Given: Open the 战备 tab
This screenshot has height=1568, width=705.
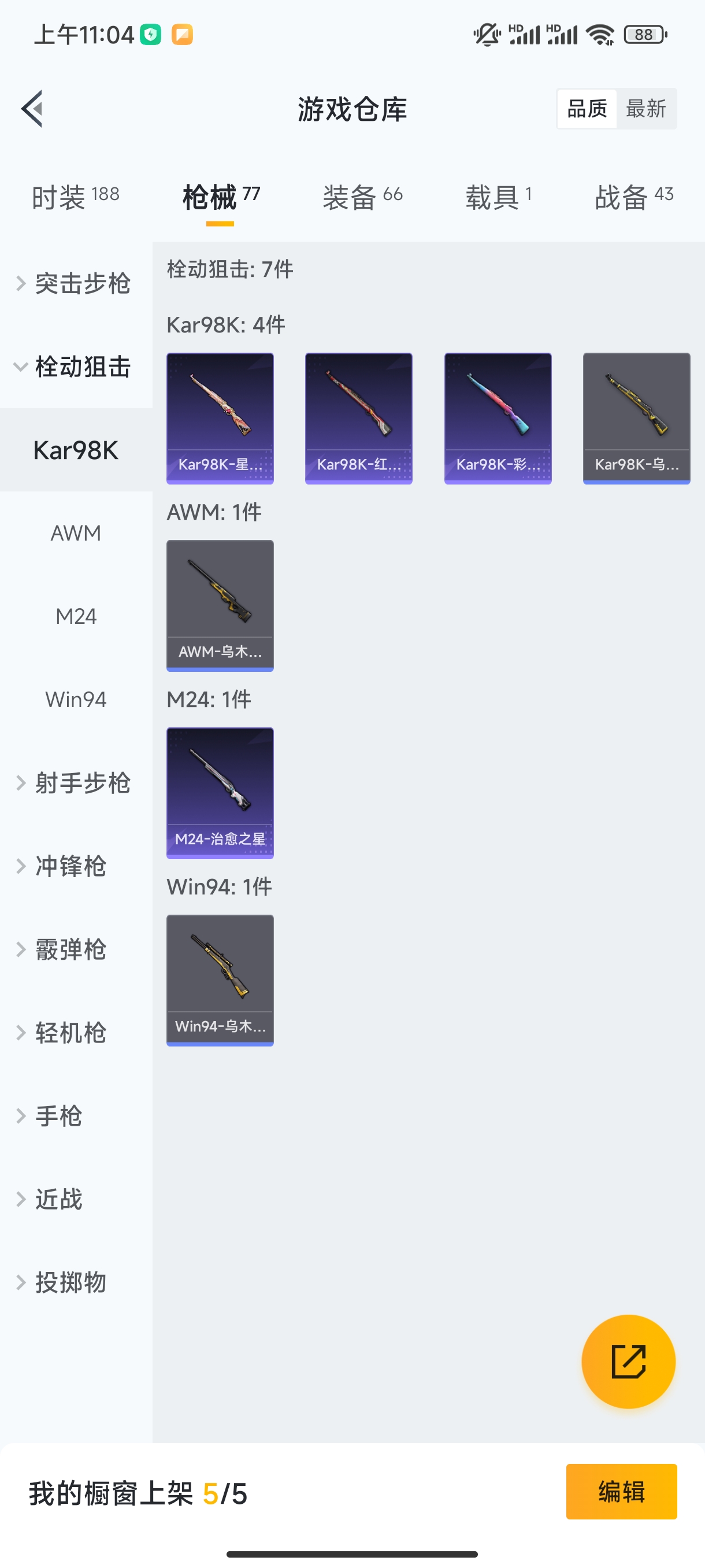Looking at the screenshot, I should point(633,196).
